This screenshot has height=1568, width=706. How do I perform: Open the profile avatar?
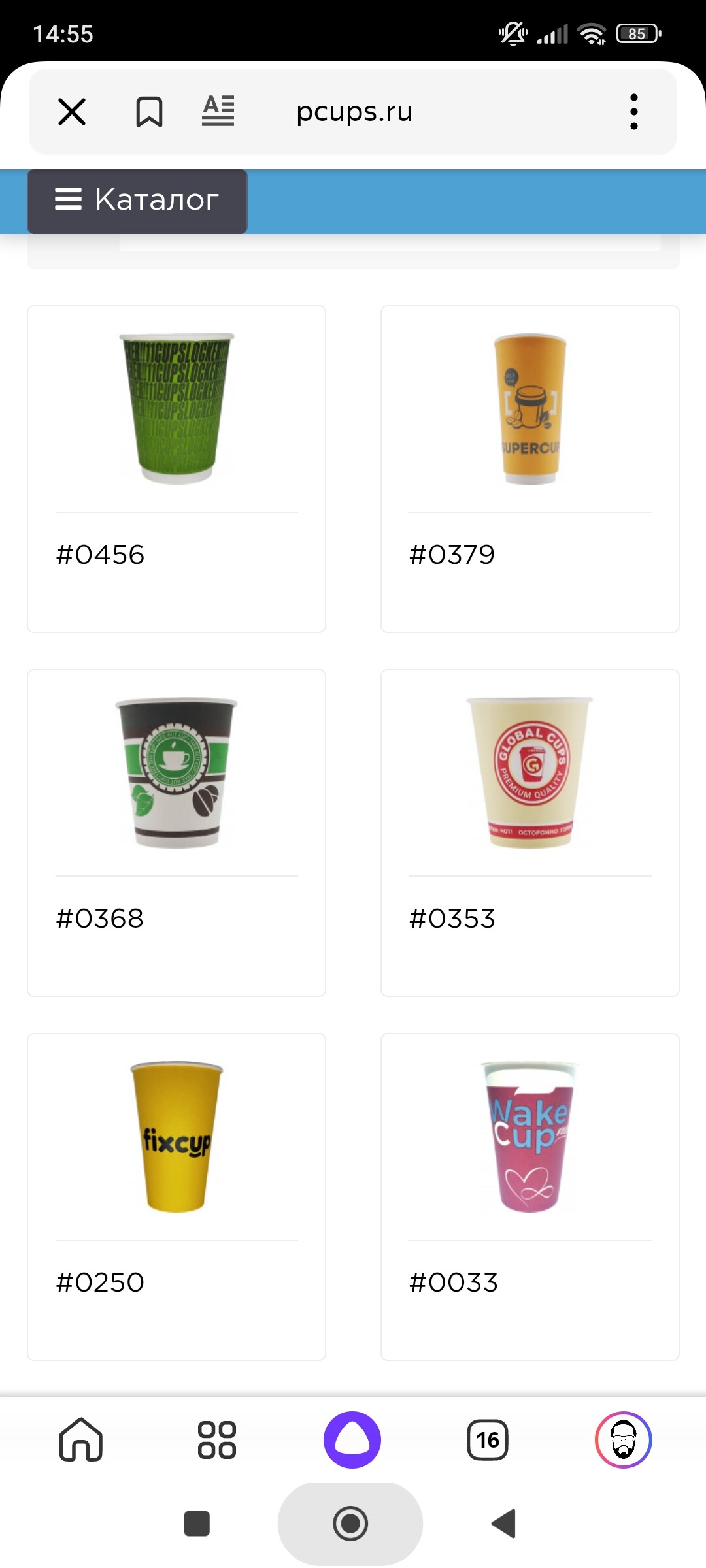point(623,1439)
